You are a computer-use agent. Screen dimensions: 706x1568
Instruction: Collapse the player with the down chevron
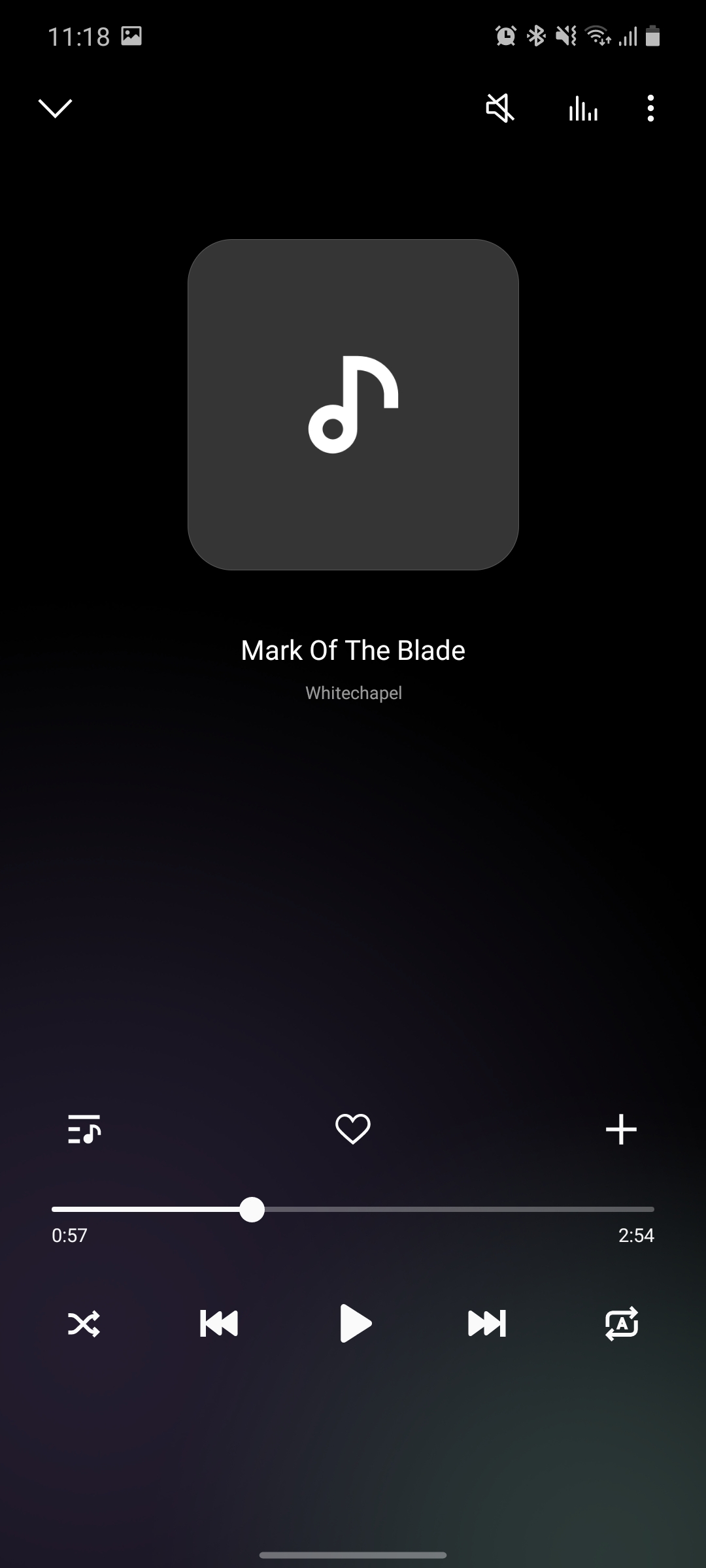click(56, 108)
